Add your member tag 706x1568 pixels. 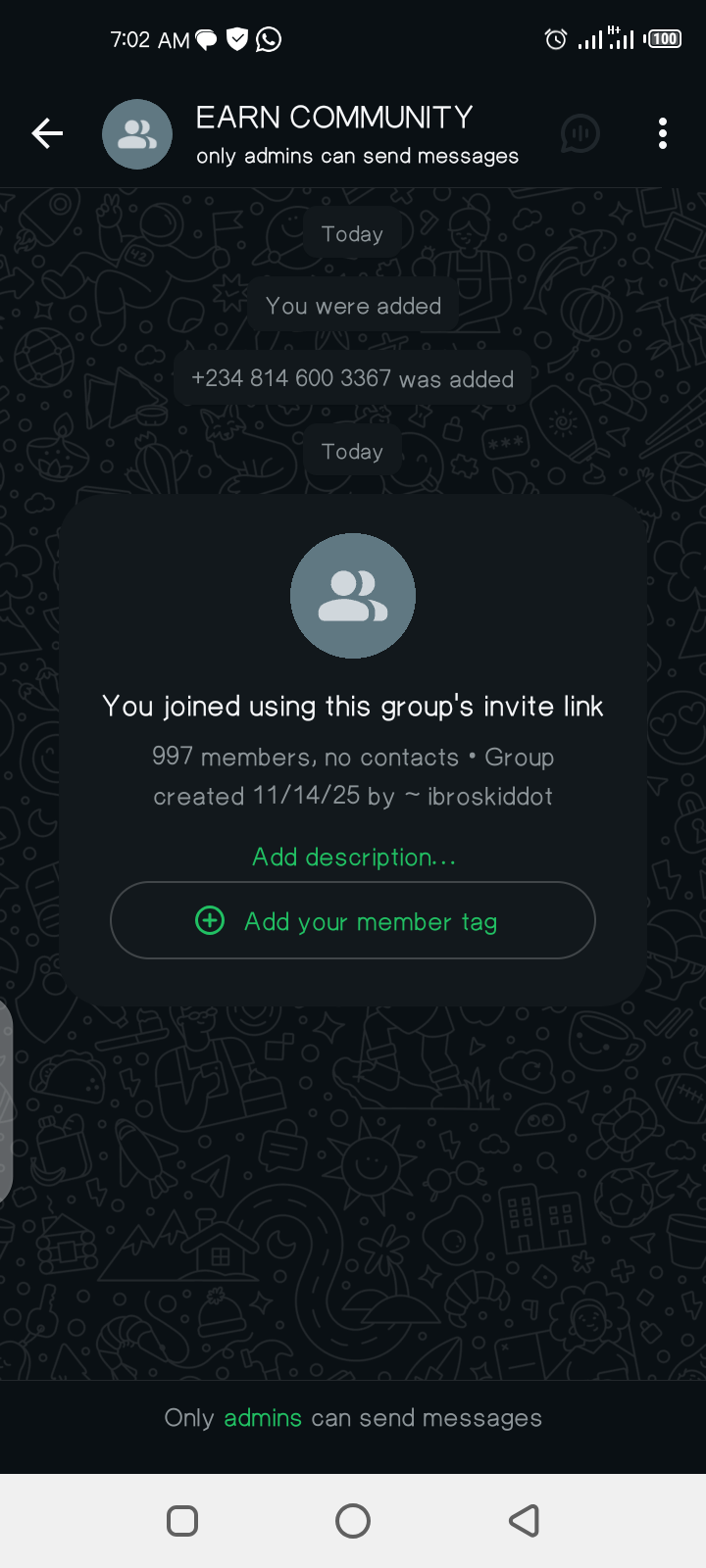(x=353, y=920)
